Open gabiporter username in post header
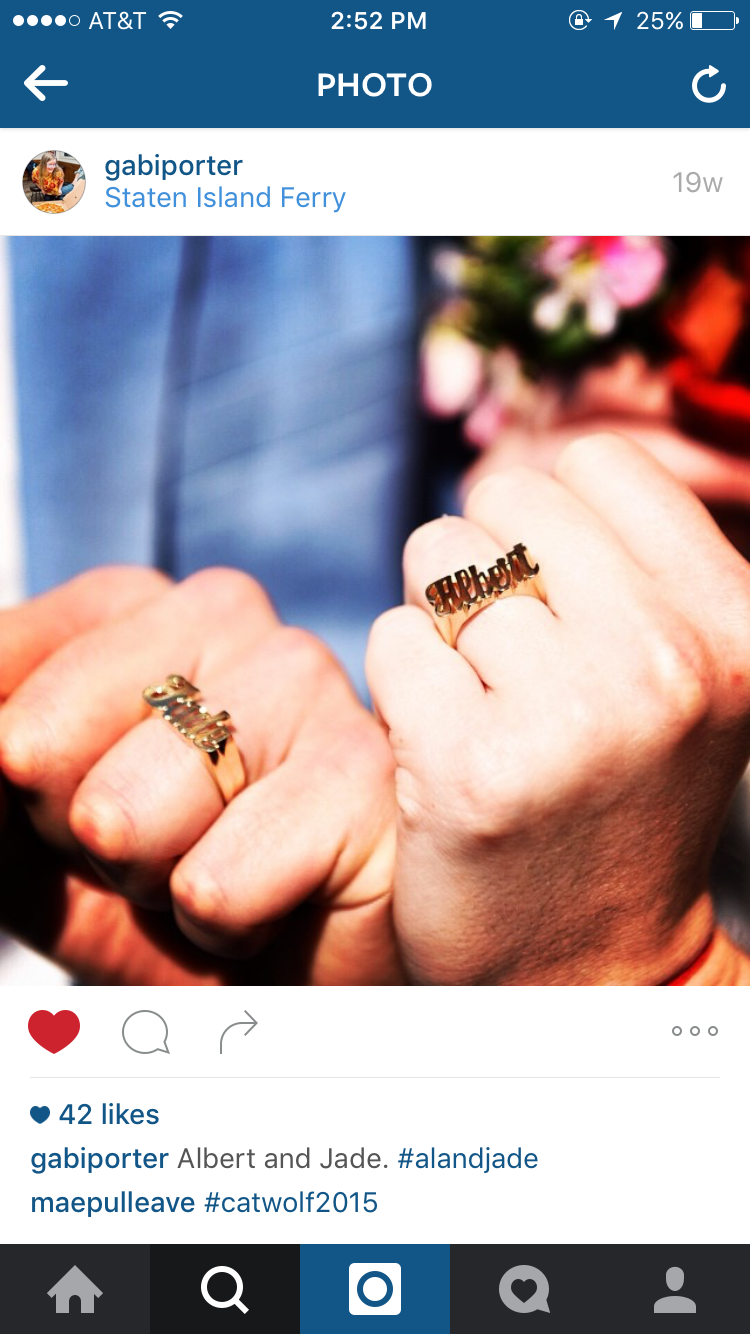This screenshot has height=1334, width=750. [x=173, y=165]
